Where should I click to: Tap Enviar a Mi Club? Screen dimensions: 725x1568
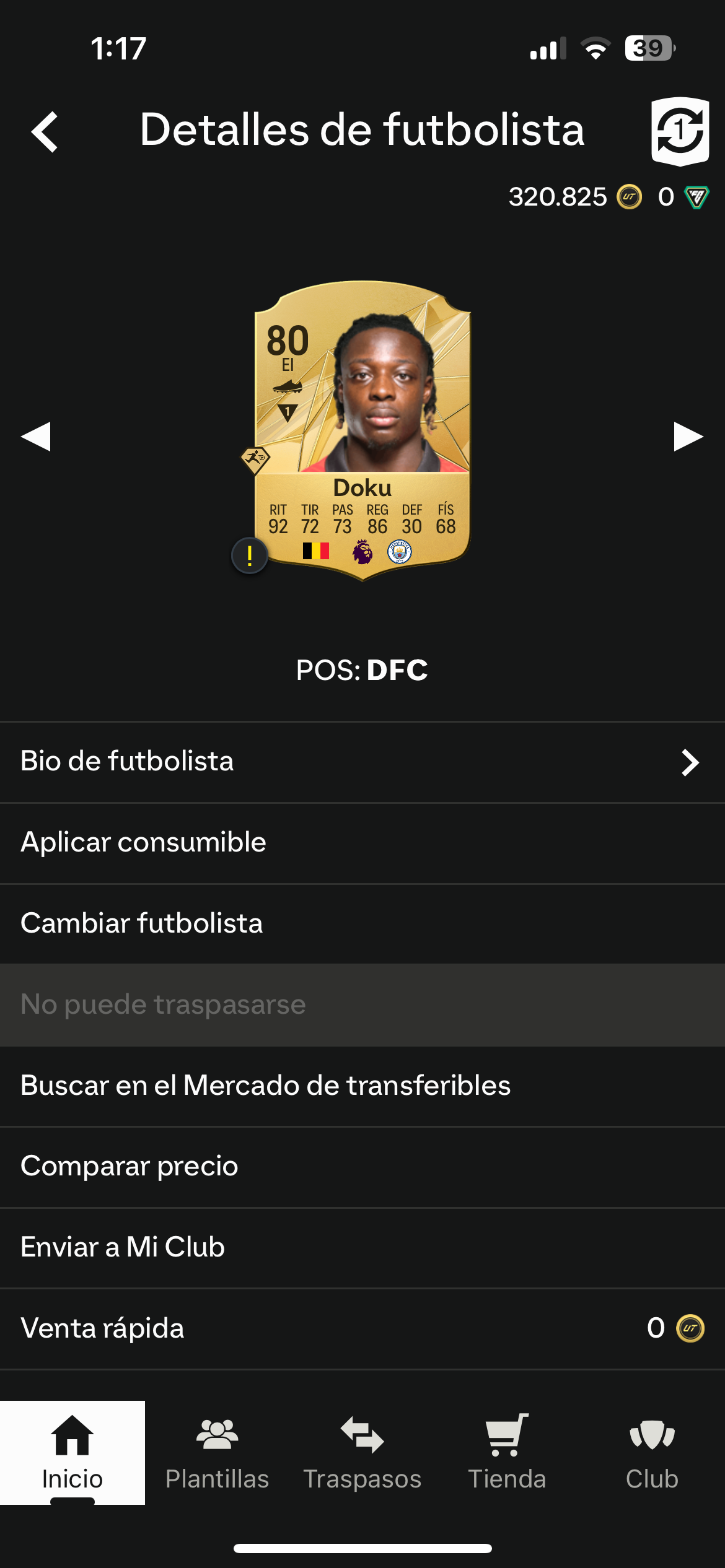click(362, 1248)
